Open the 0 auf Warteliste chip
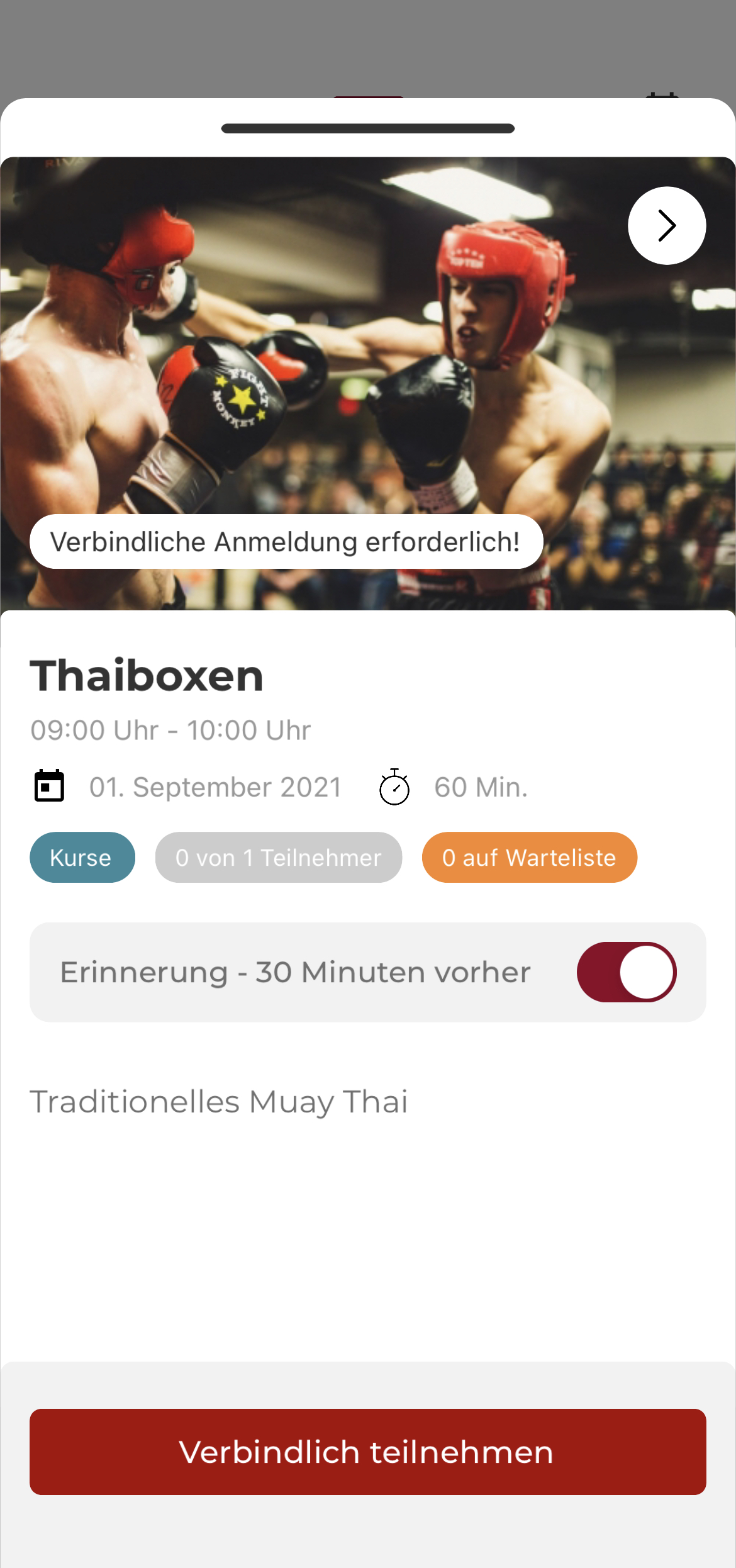736x1568 pixels. [x=529, y=858]
